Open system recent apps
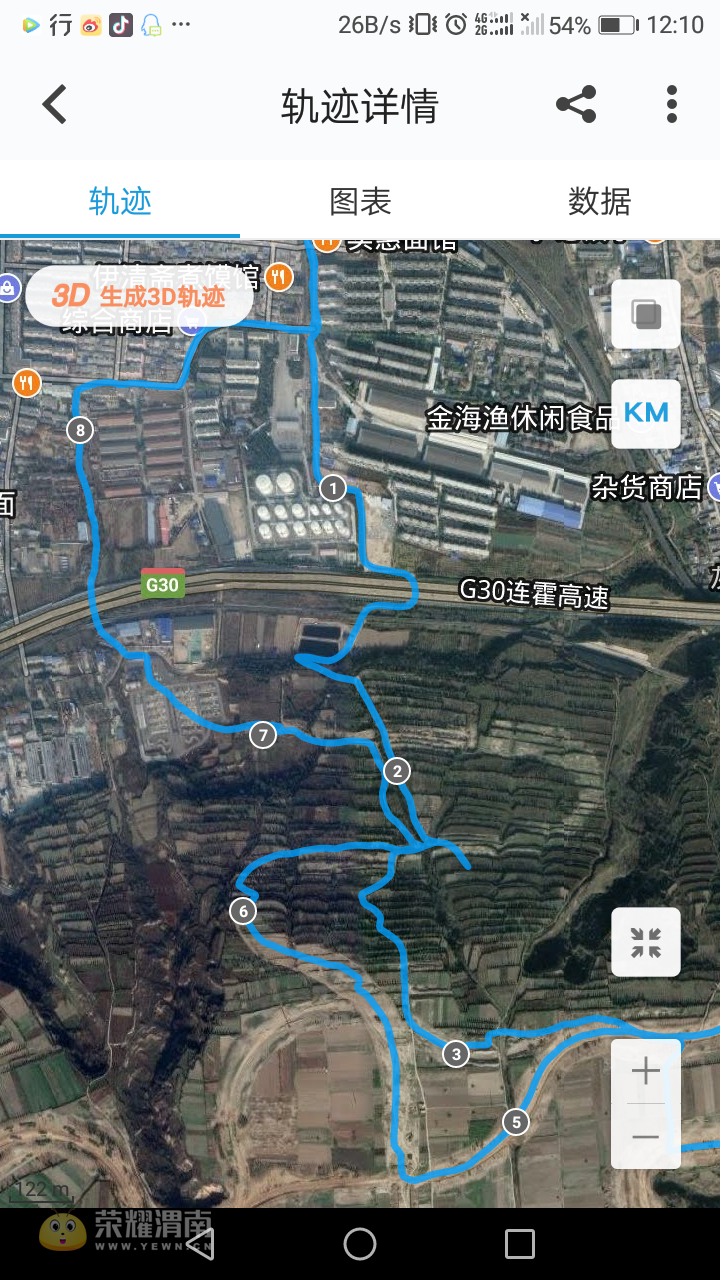Viewport: 720px width, 1280px height. [x=520, y=1244]
